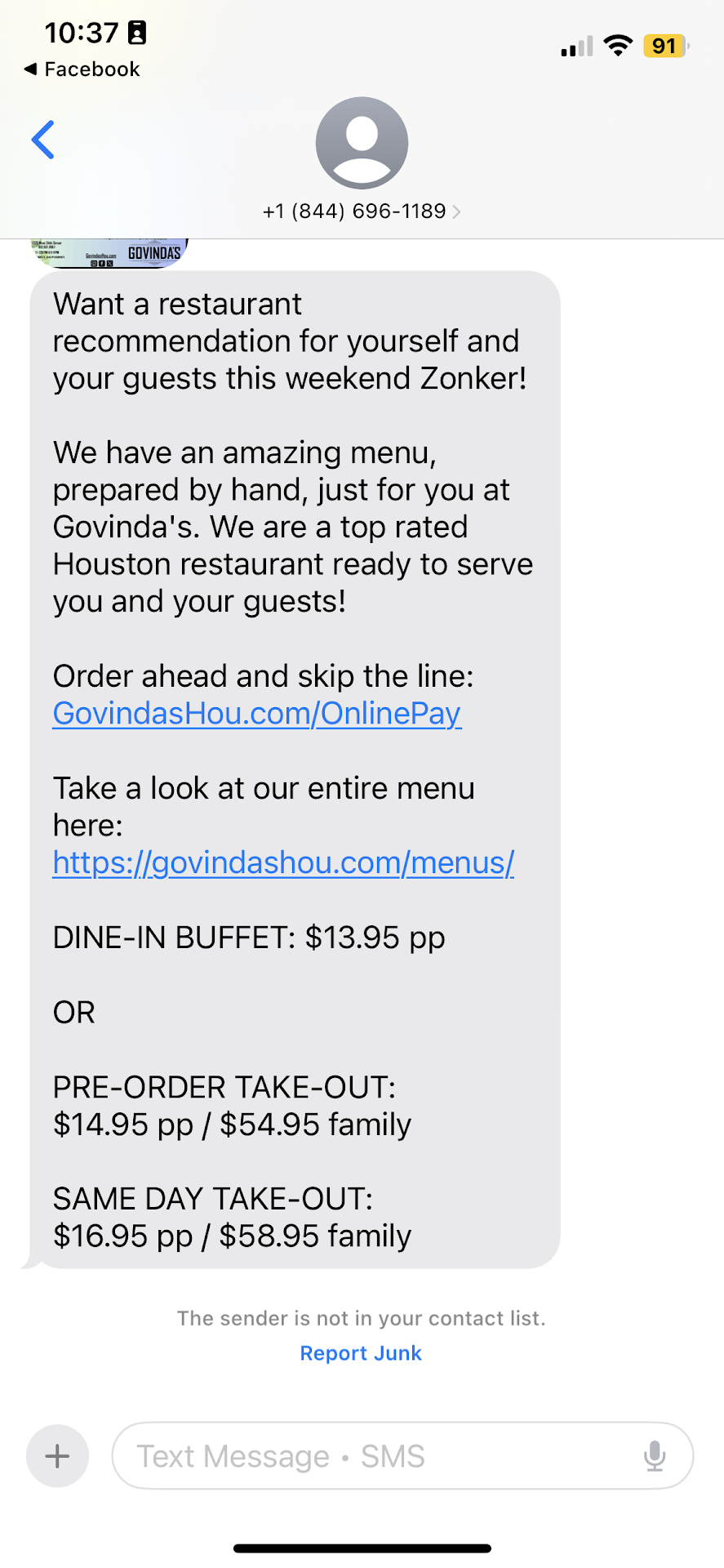Image resolution: width=724 pixels, height=1568 pixels.
Task: Open the Govinda's image attachment
Action: (x=110, y=253)
